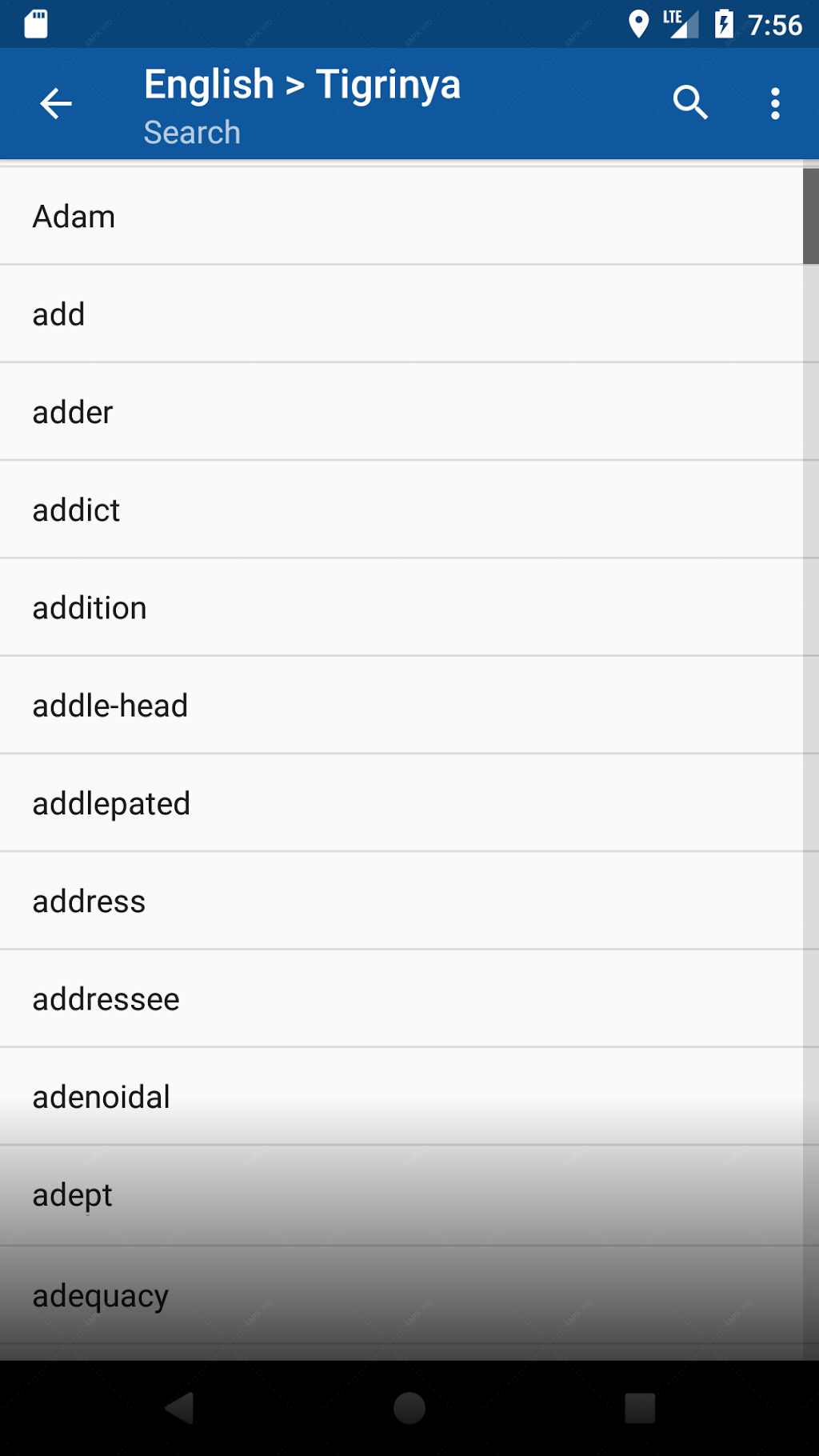View translation of adequacy

click(402, 1295)
